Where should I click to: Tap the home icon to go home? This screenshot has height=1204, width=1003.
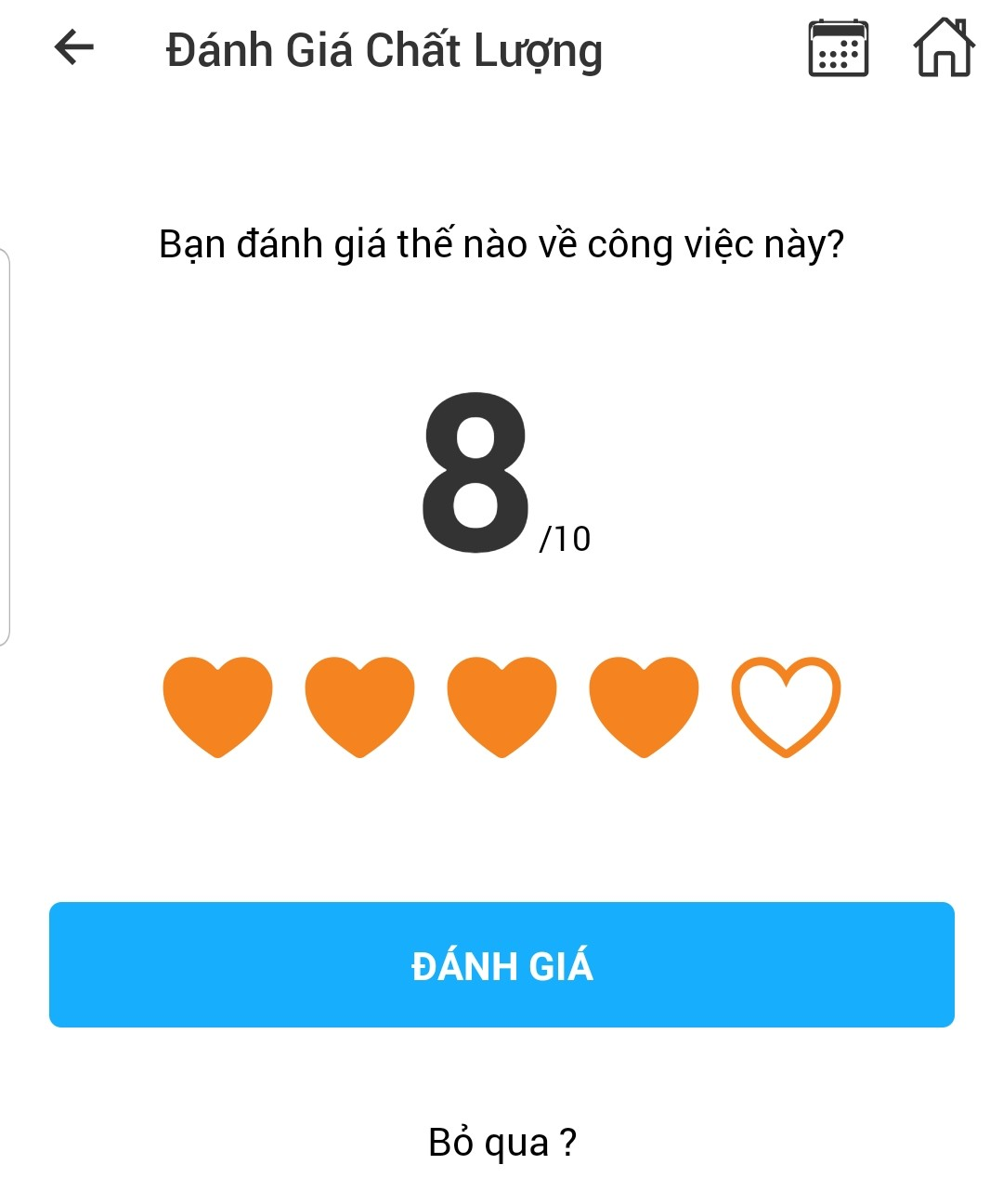coord(944,48)
